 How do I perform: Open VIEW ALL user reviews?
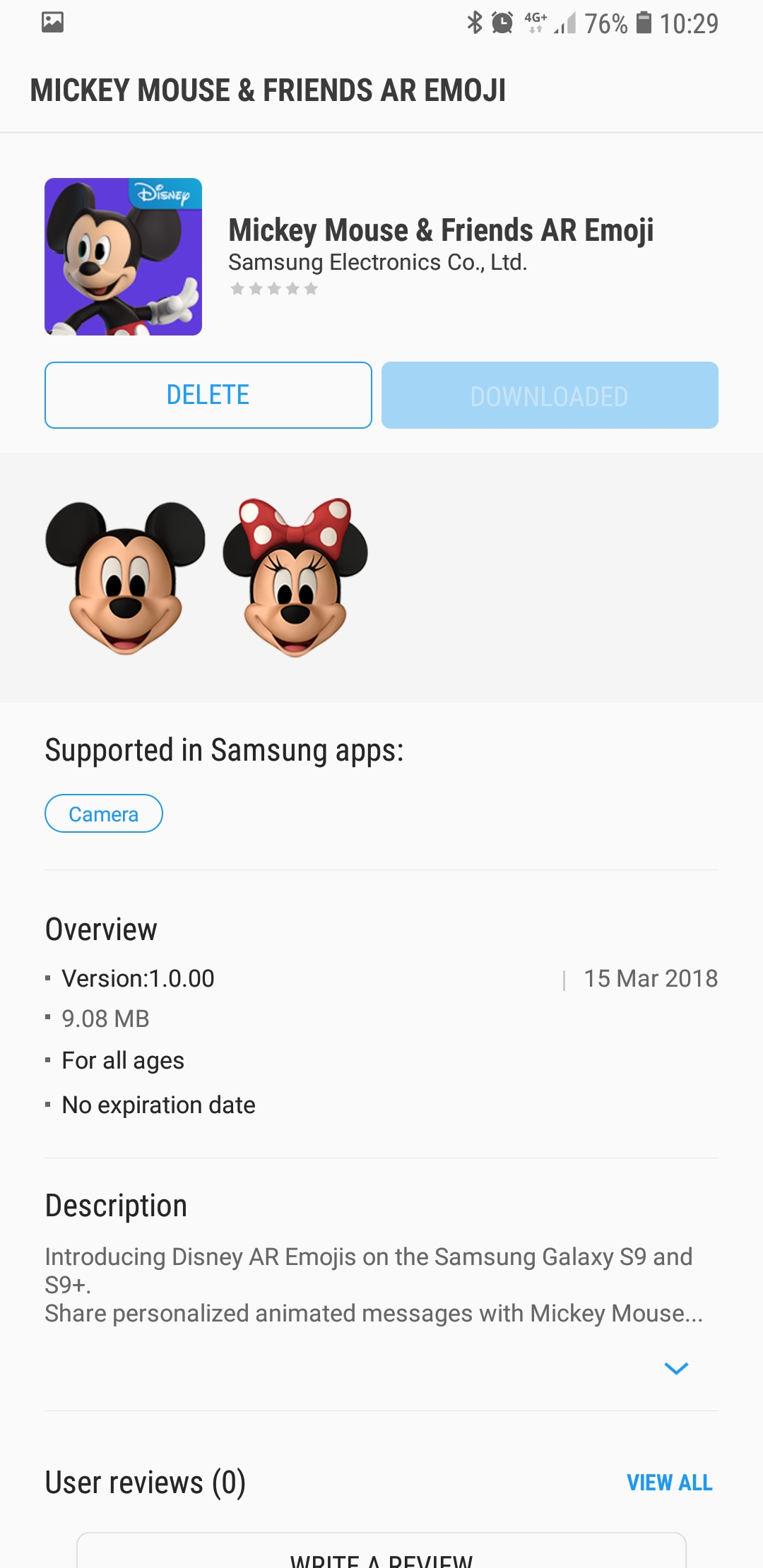[669, 1483]
